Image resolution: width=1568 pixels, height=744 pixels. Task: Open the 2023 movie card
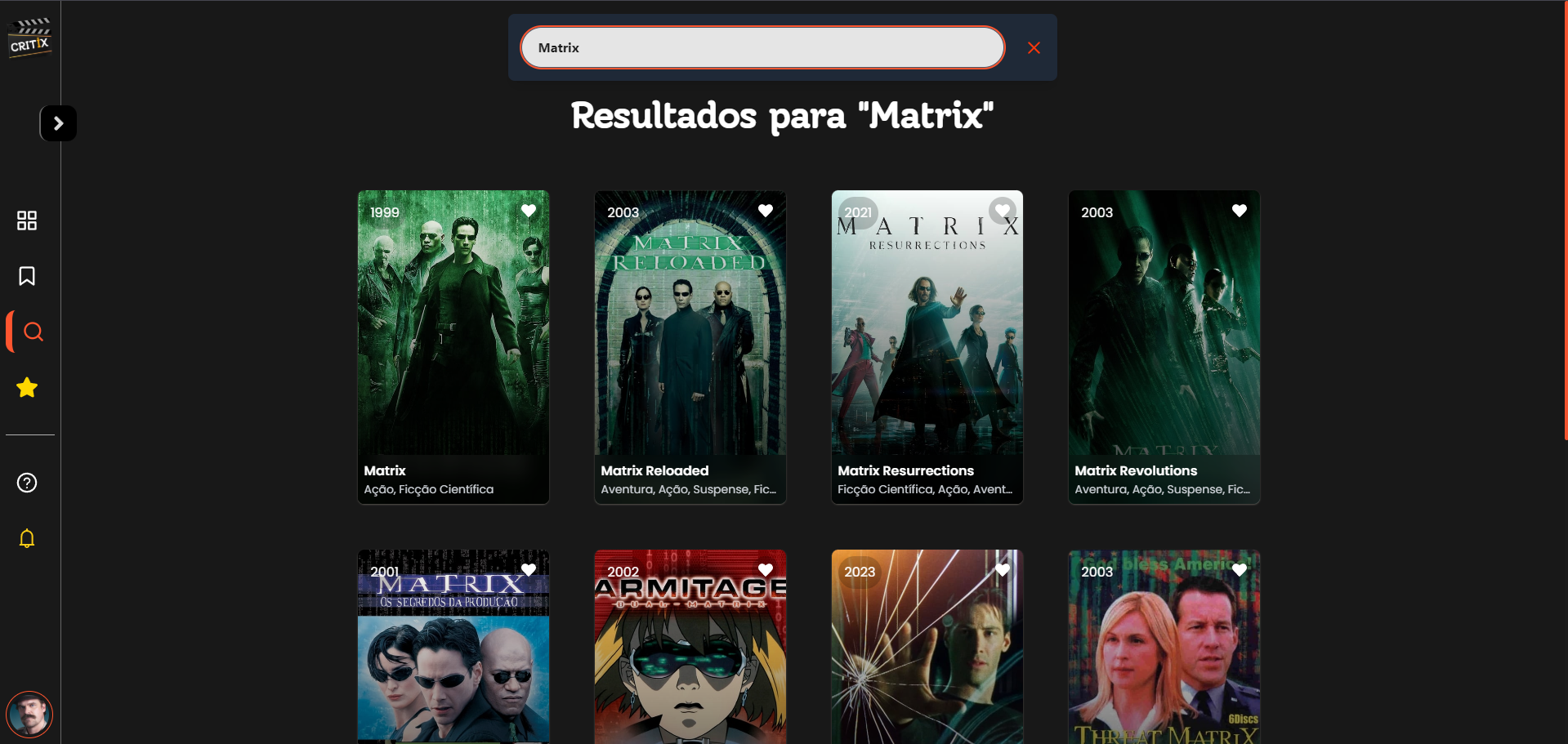click(x=927, y=653)
